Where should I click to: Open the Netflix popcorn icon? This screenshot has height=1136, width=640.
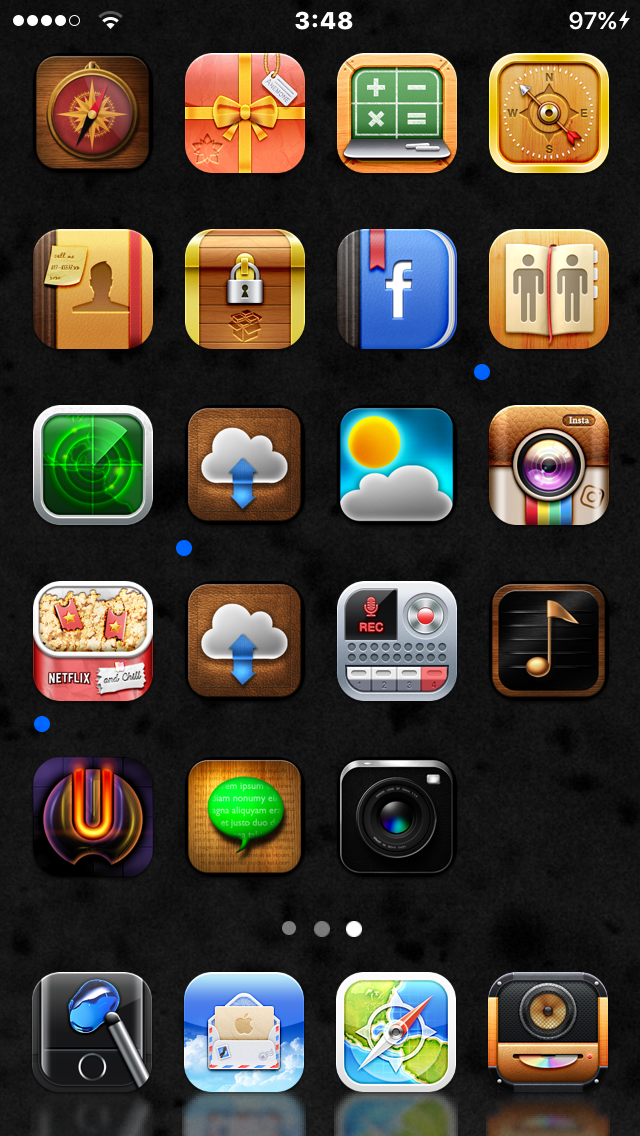click(x=93, y=641)
